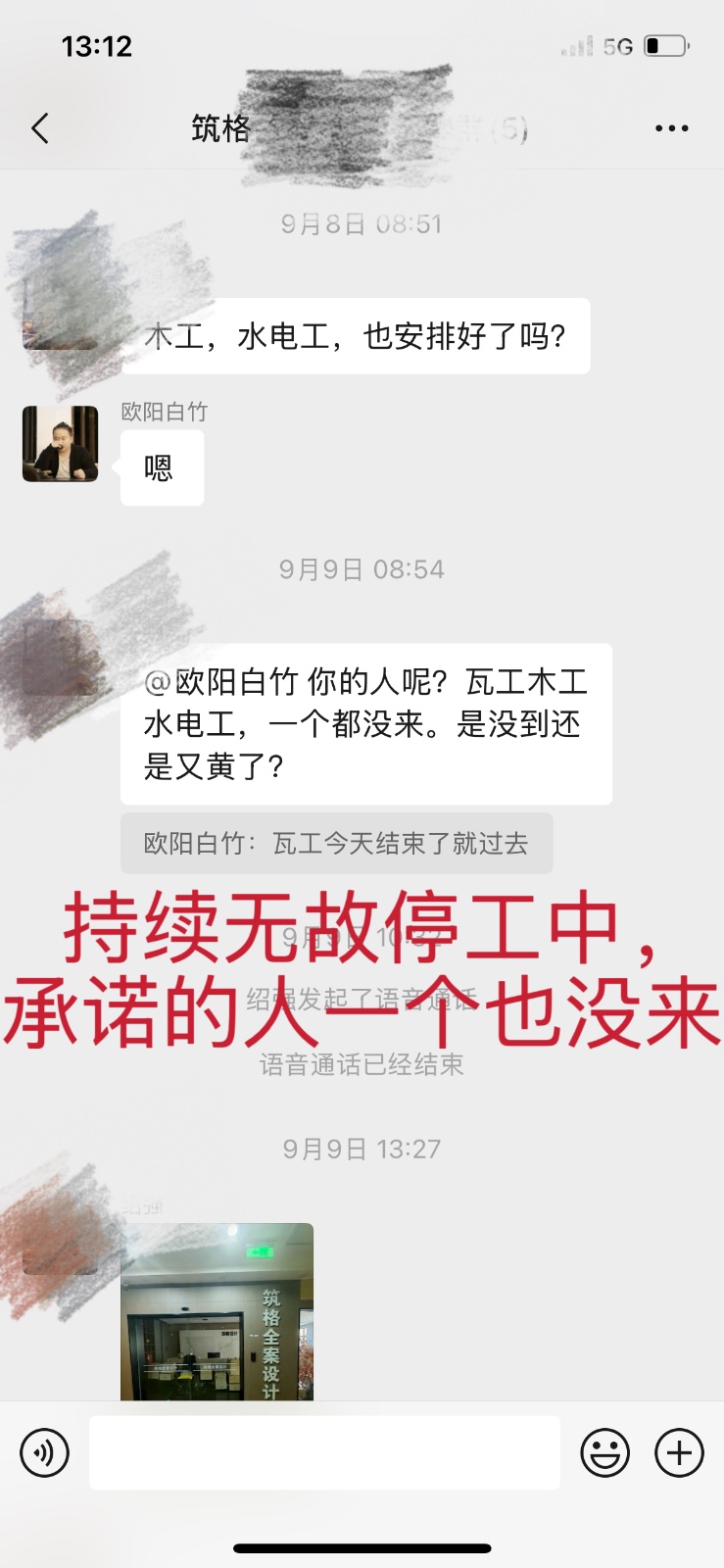The height and width of the screenshot is (1568, 724).
Task: Go back from the group chat
Action: pyautogui.click(x=40, y=128)
